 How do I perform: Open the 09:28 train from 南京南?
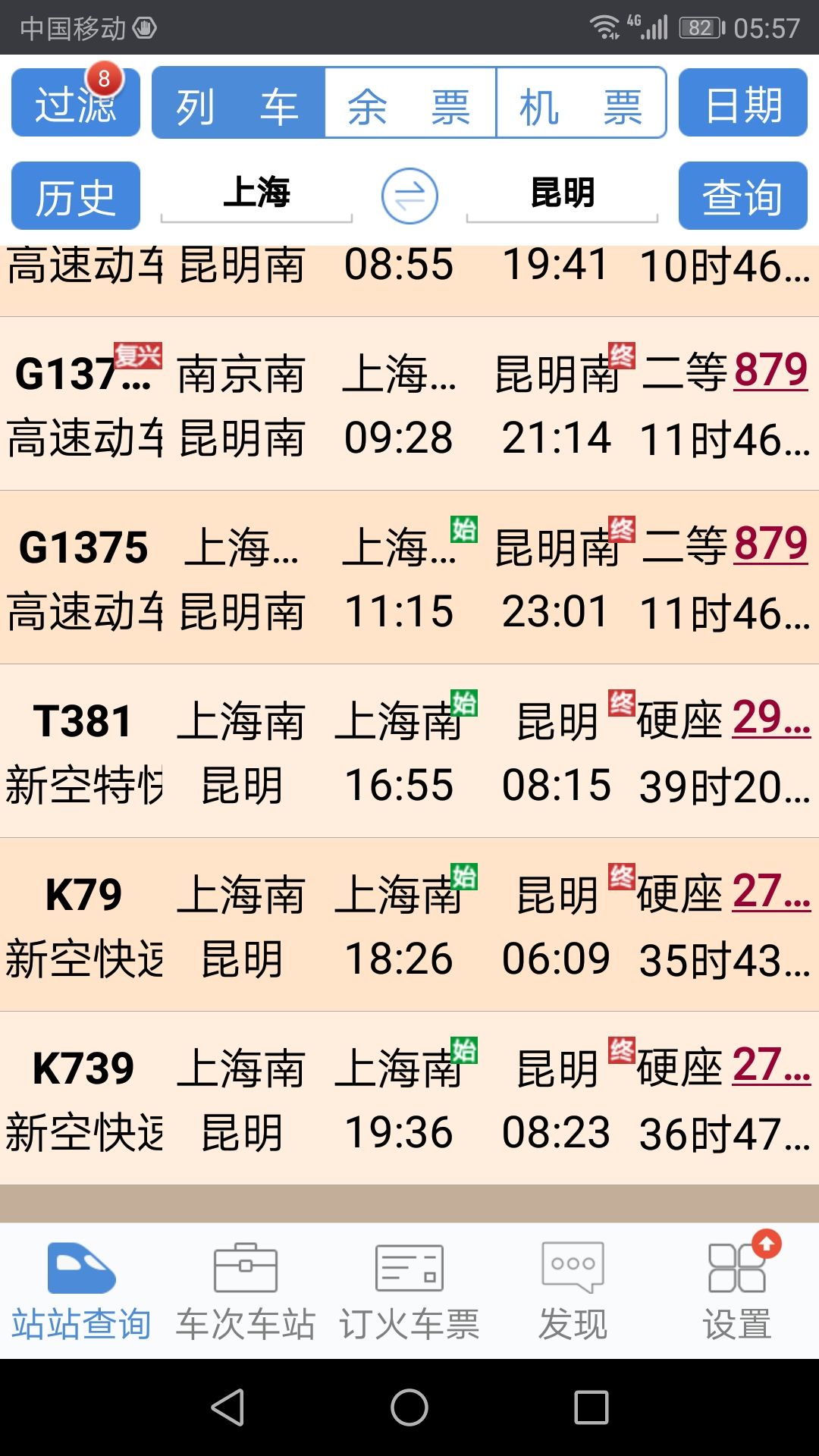point(409,404)
